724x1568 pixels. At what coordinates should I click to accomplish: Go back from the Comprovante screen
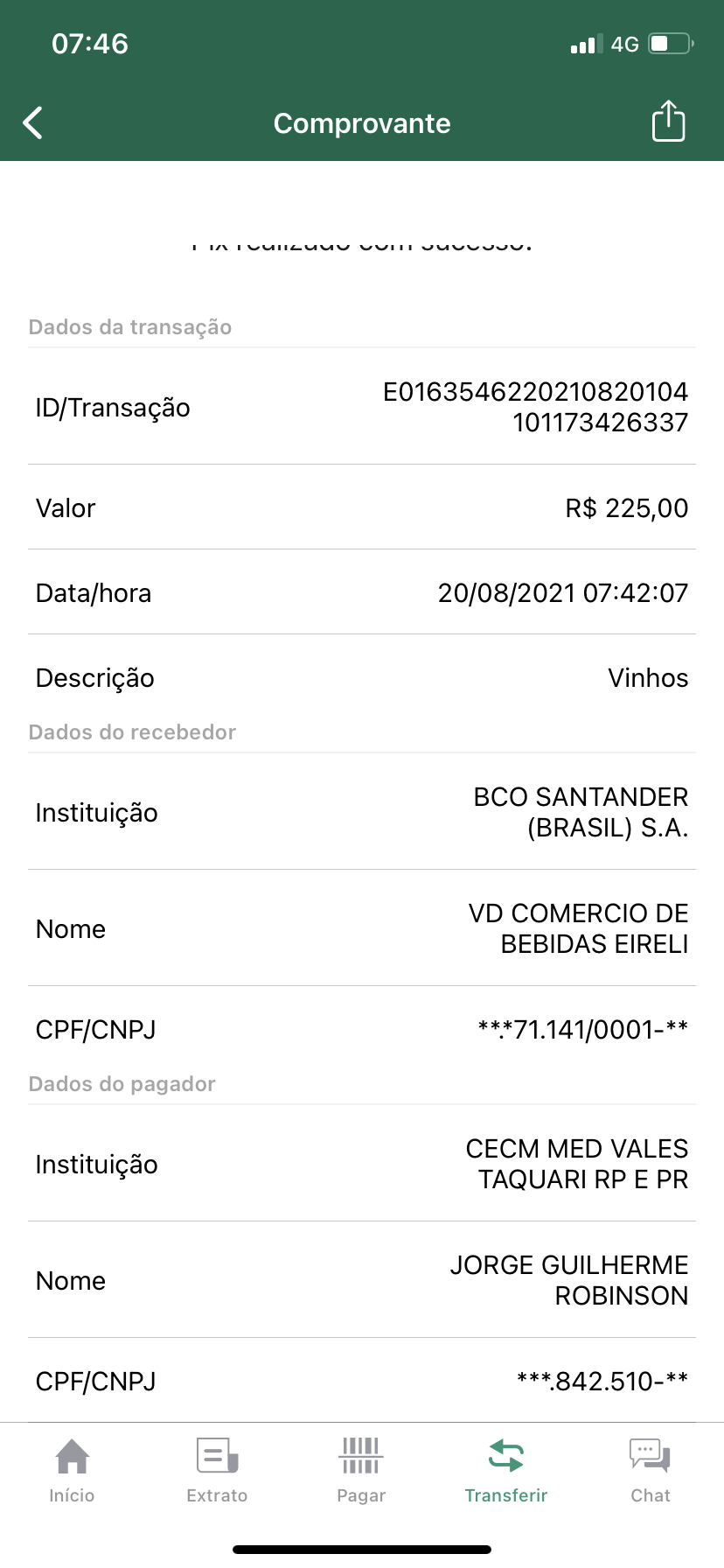pos(33,123)
